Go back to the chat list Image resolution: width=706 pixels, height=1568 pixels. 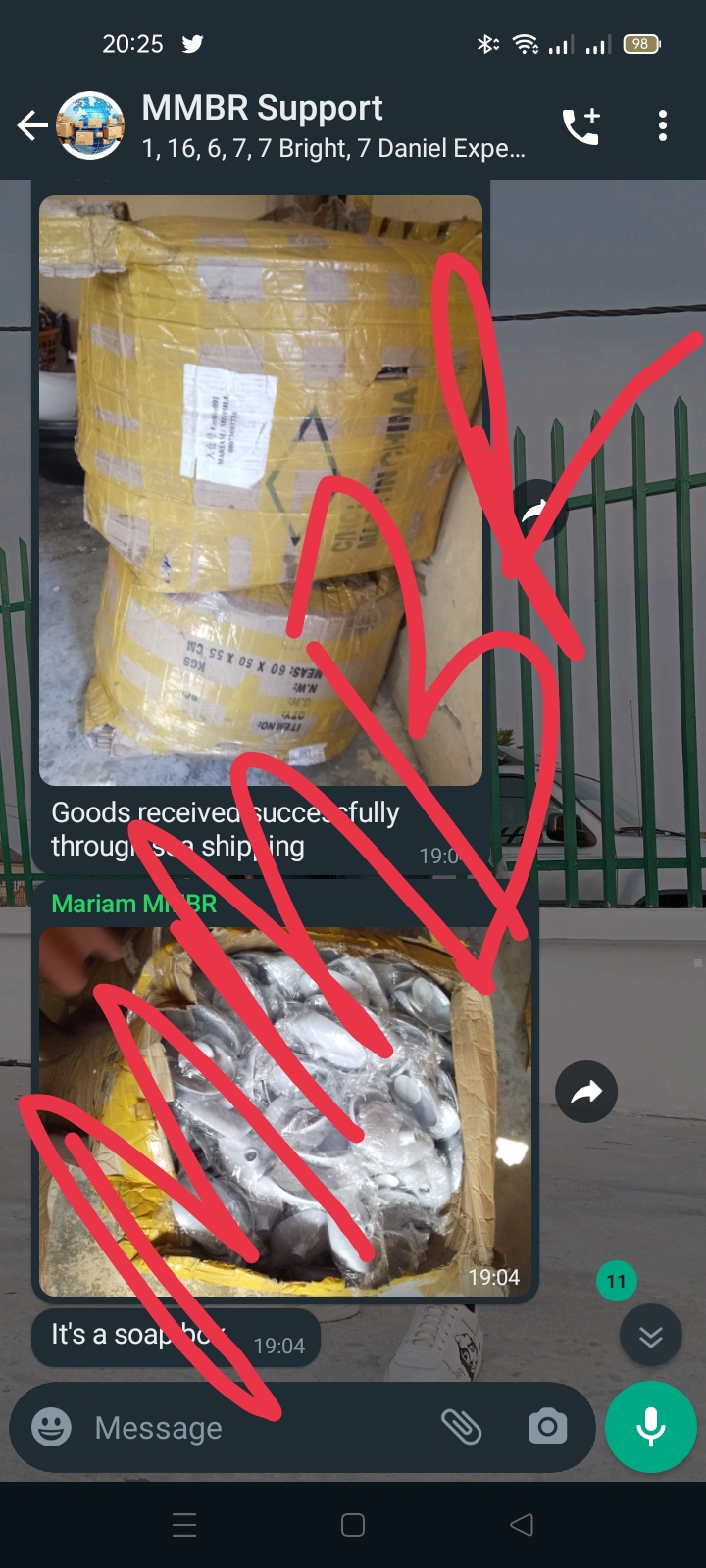pos(31,125)
